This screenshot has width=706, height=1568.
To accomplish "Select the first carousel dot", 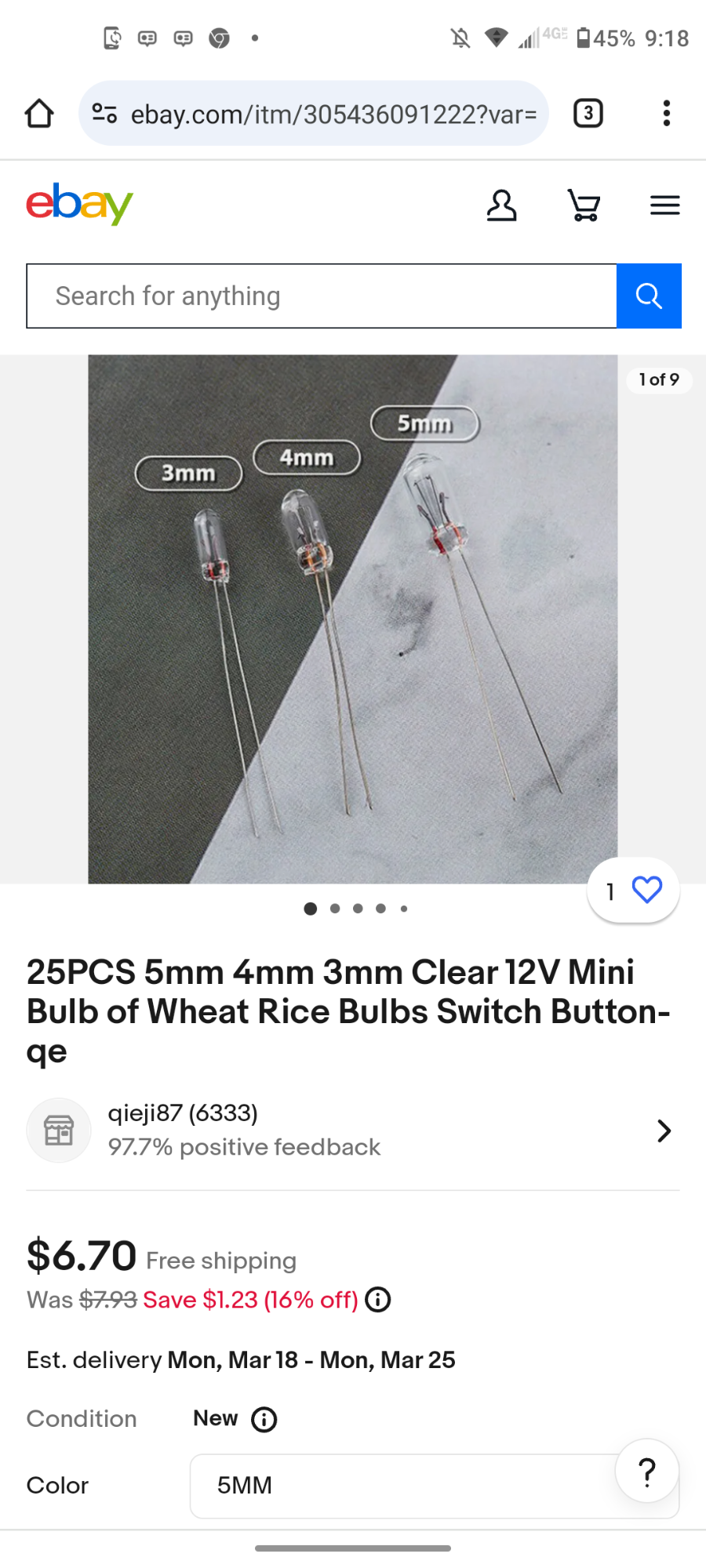I will (311, 908).
